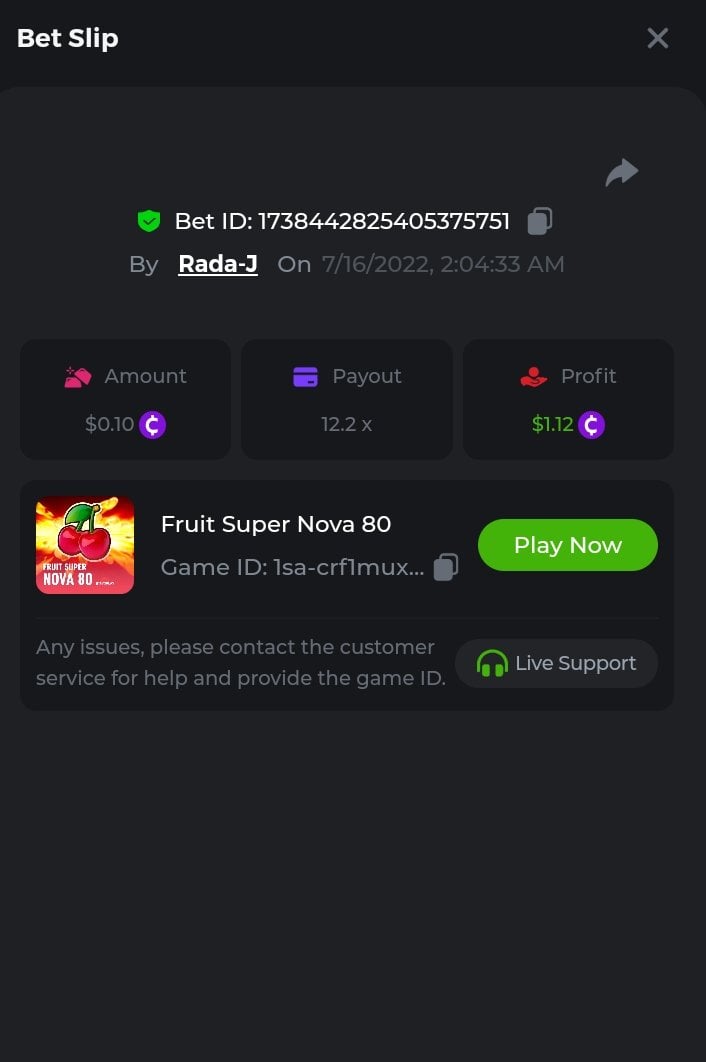This screenshot has width=706, height=1062.
Task: Tap Play Now for Fruit Super Nova 80
Action: tap(567, 545)
